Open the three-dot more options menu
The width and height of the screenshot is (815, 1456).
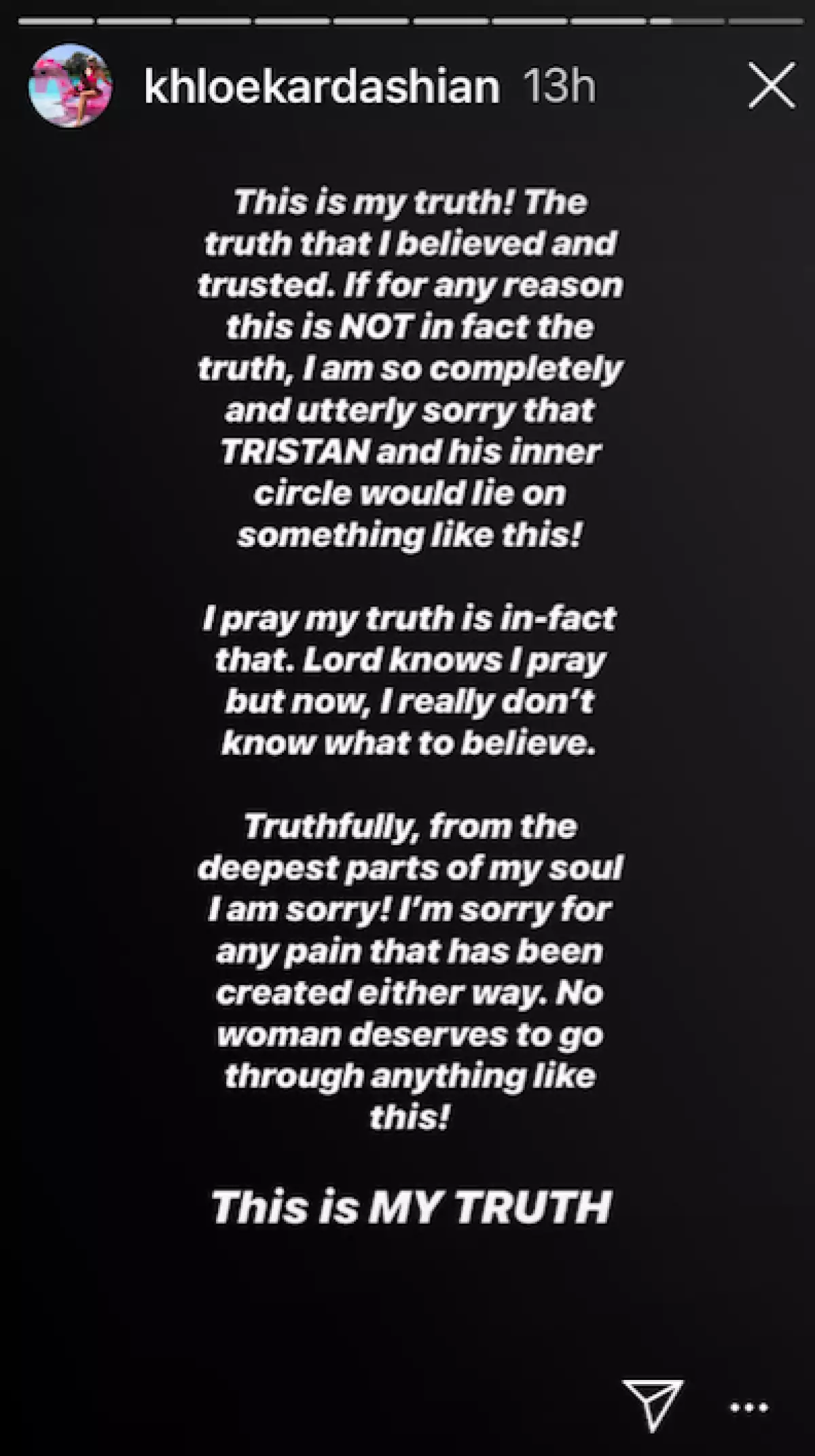[748, 1407]
